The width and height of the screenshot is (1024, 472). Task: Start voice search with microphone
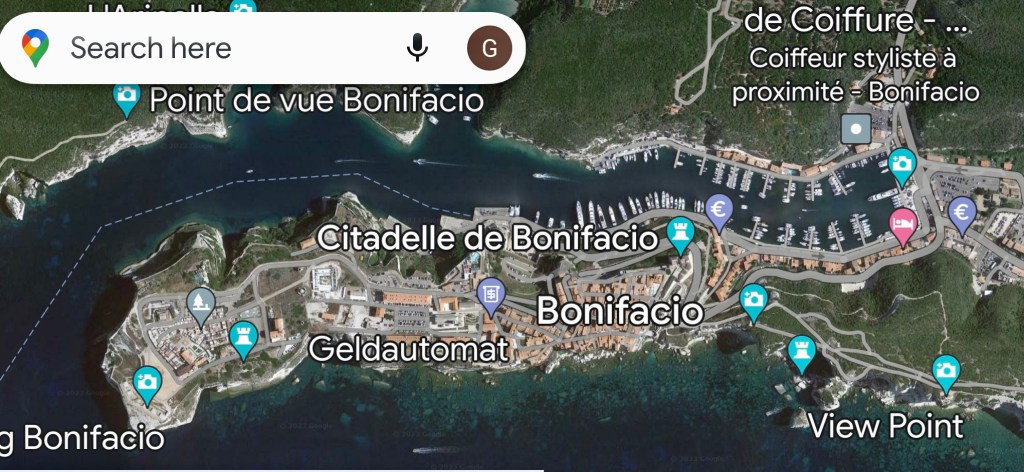(418, 48)
